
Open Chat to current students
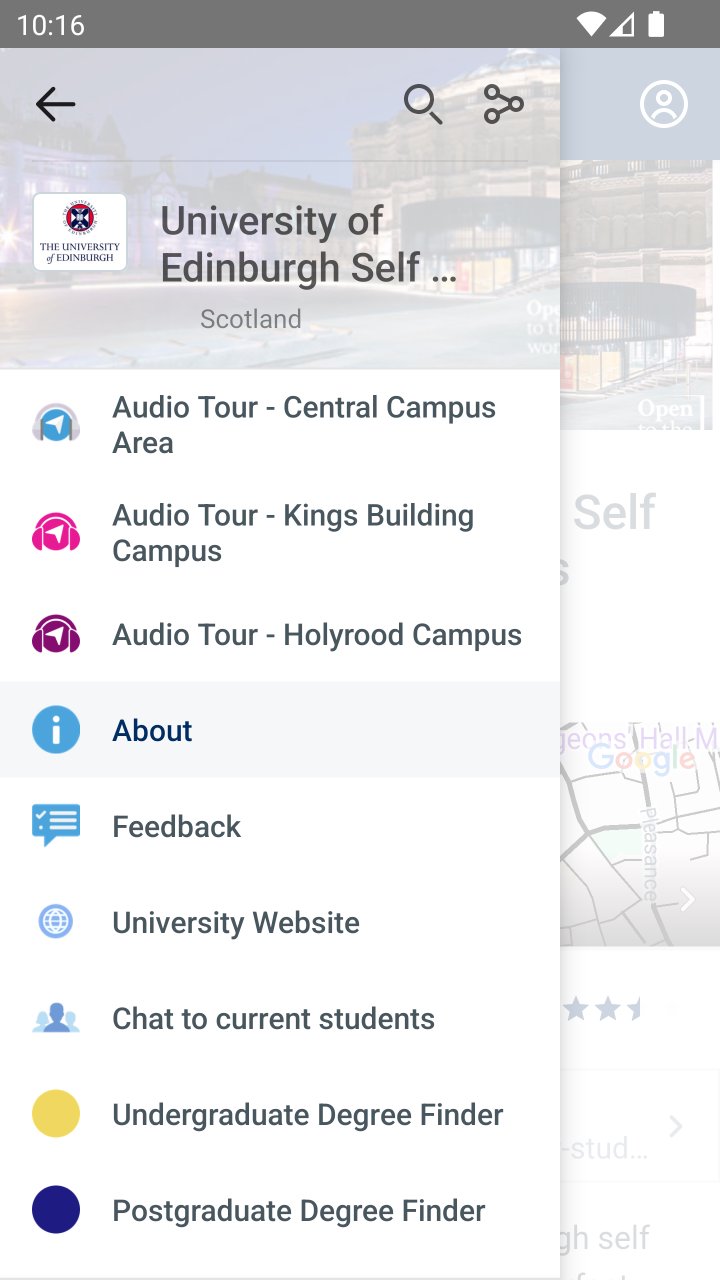[280, 1018]
